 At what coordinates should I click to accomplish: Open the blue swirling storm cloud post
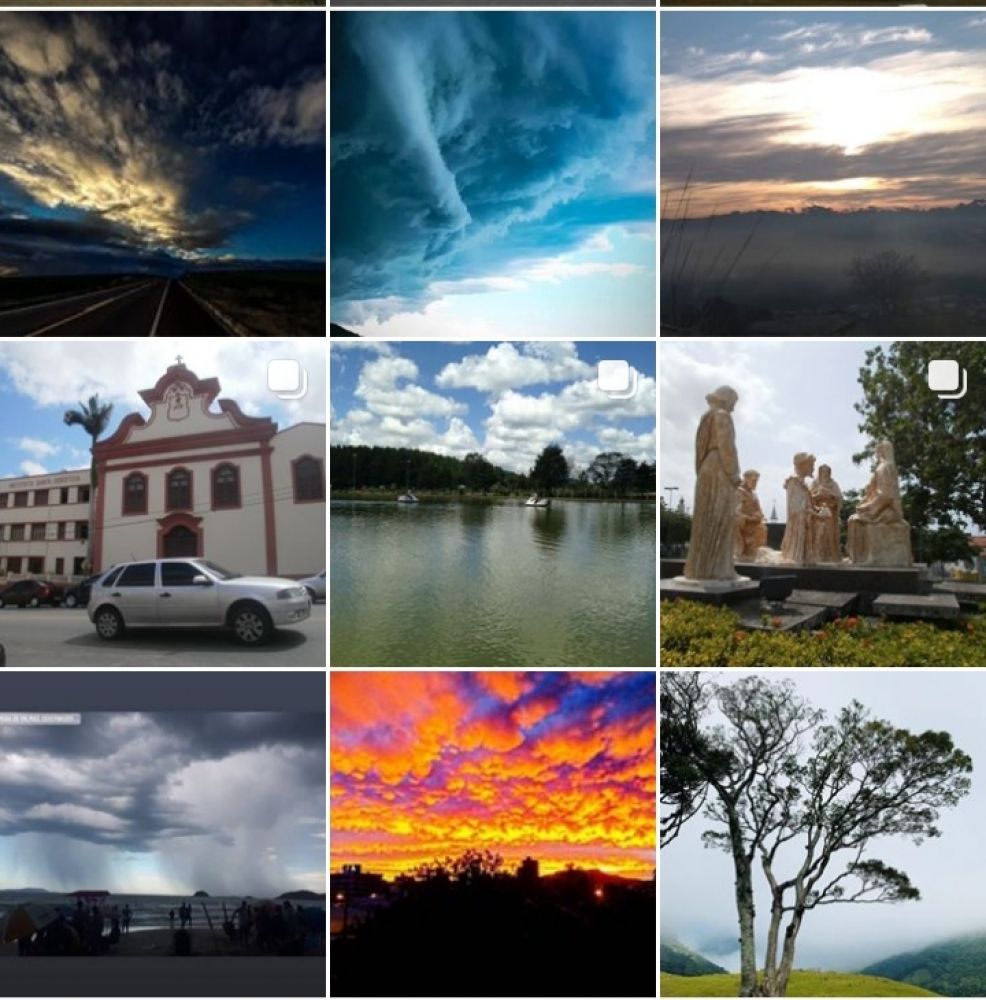pos(493,173)
